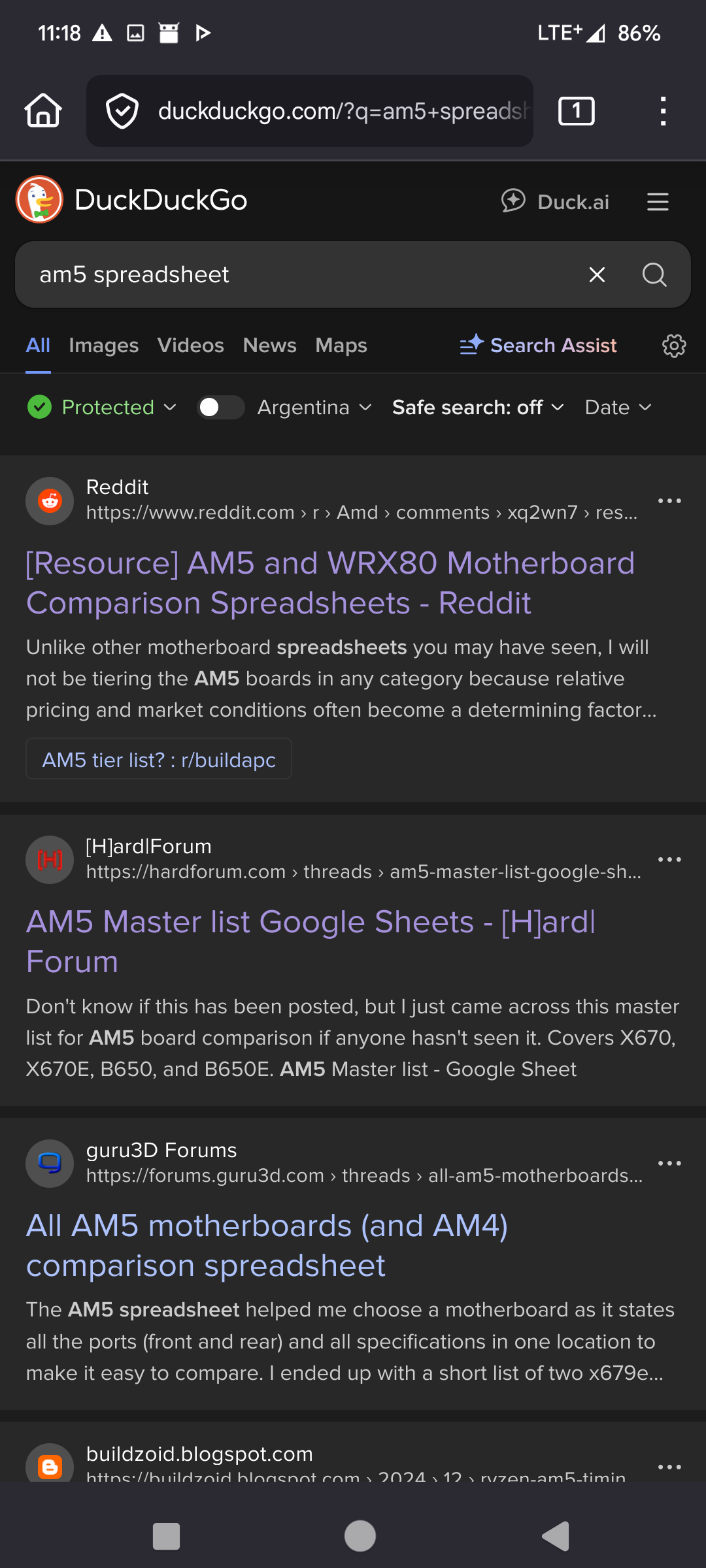Viewport: 706px width, 1568px height.
Task: Expand the Protected dropdown
Action: tap(103, 407)
